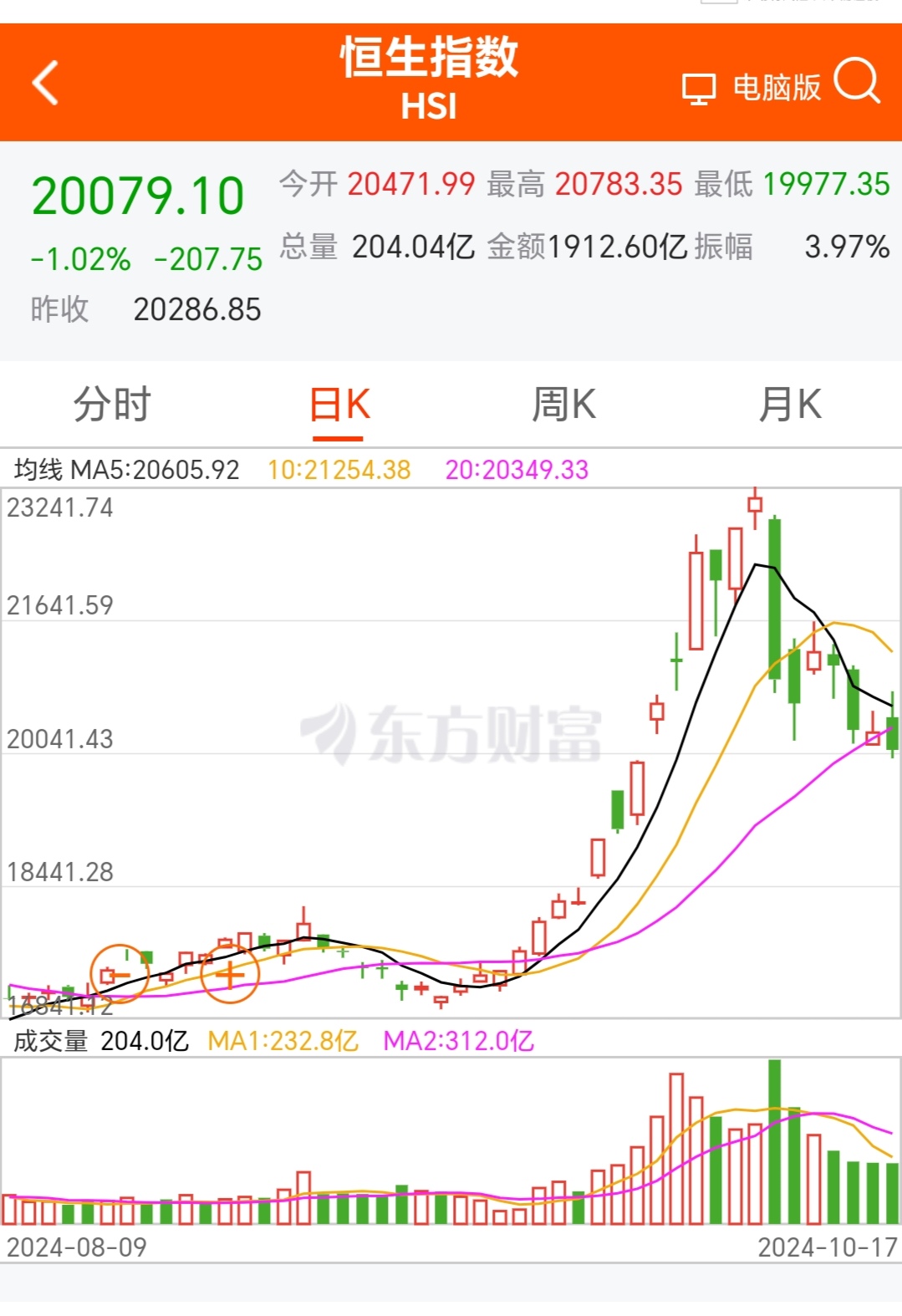Toggle the MA5 moving average line
Viewport: 902px width, 1316px height.
pos(151,470)
